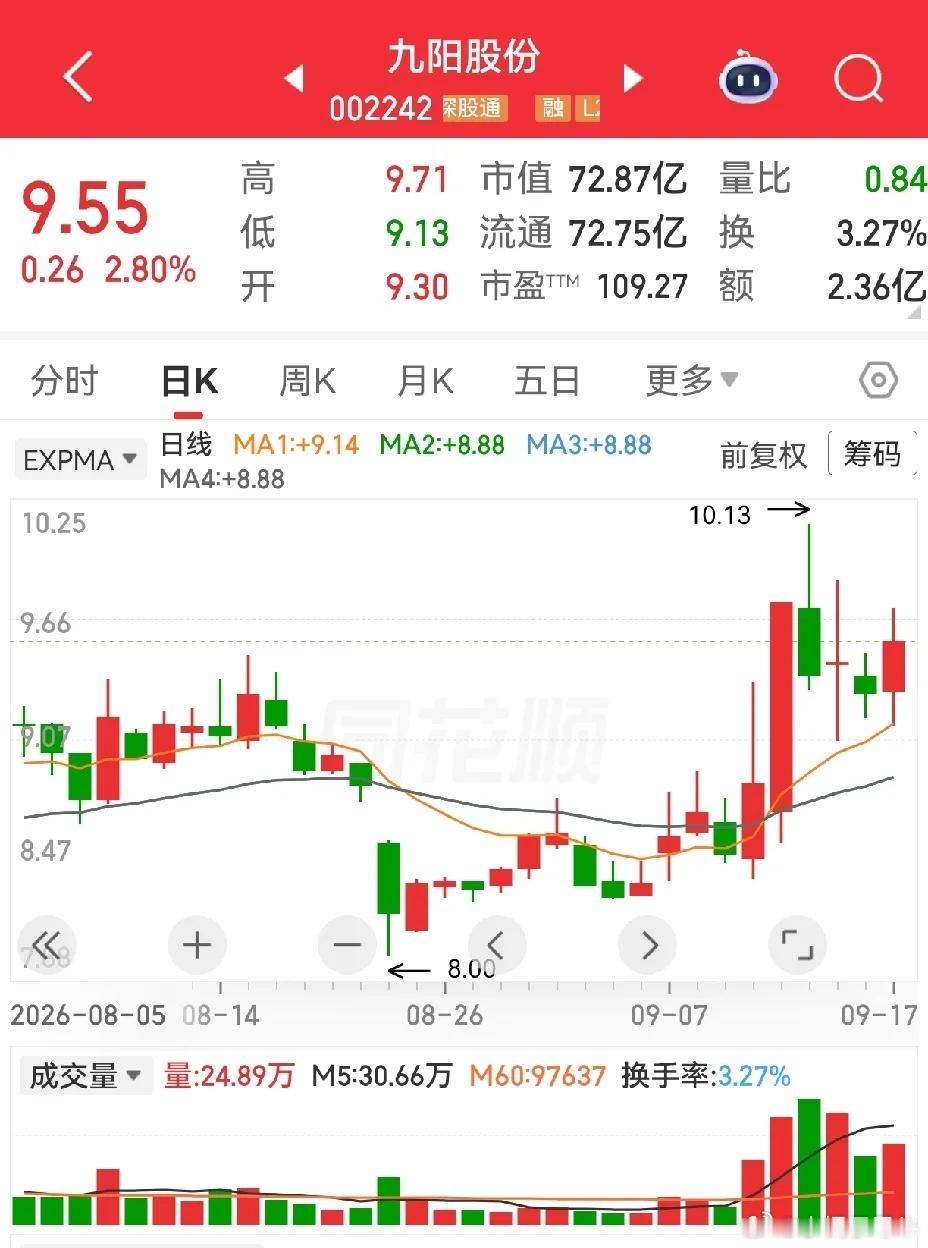Screen dimensions: 928x1248
Task: Move chart cursor left with arrow button
Action: pyautogui.click(x=497, y=944)
